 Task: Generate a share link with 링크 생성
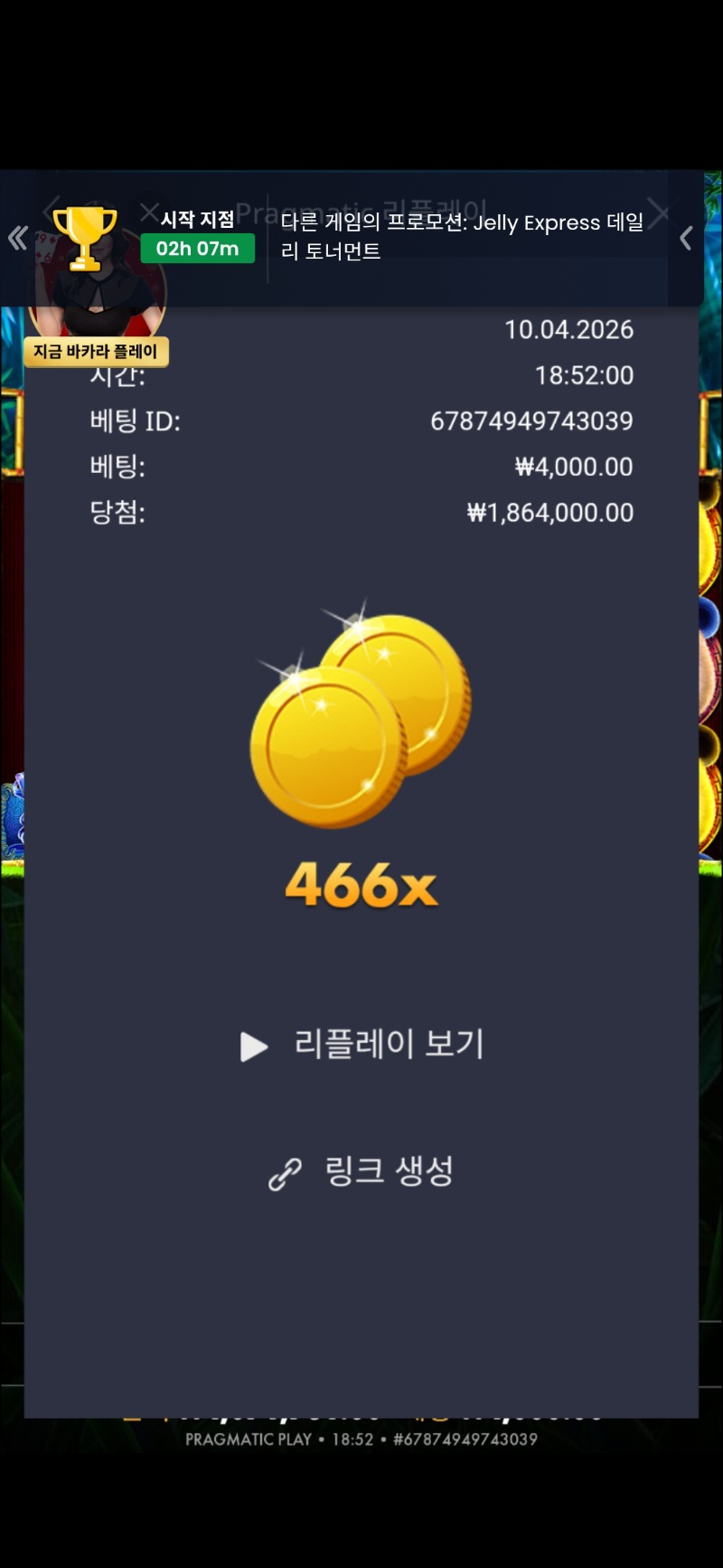coord(362,1172)
